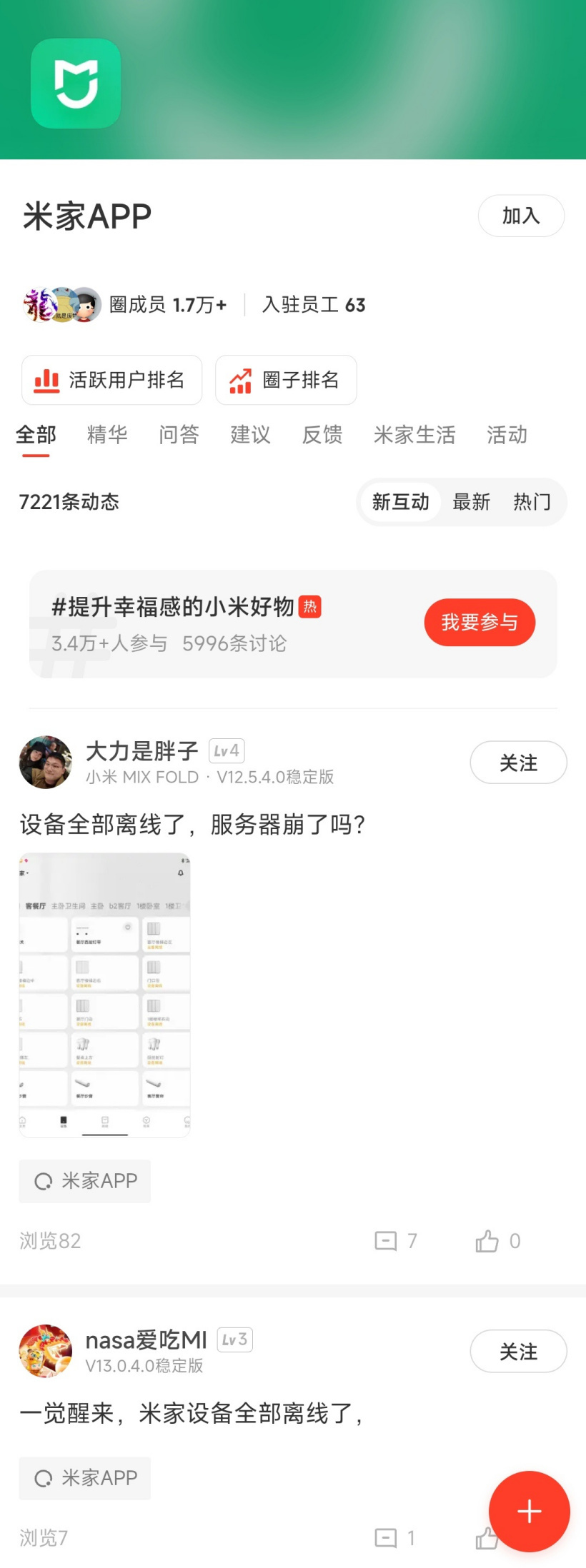The image size is (586, 1568).
Task: Open the 反馈 tab
Action: coord(322,435)
